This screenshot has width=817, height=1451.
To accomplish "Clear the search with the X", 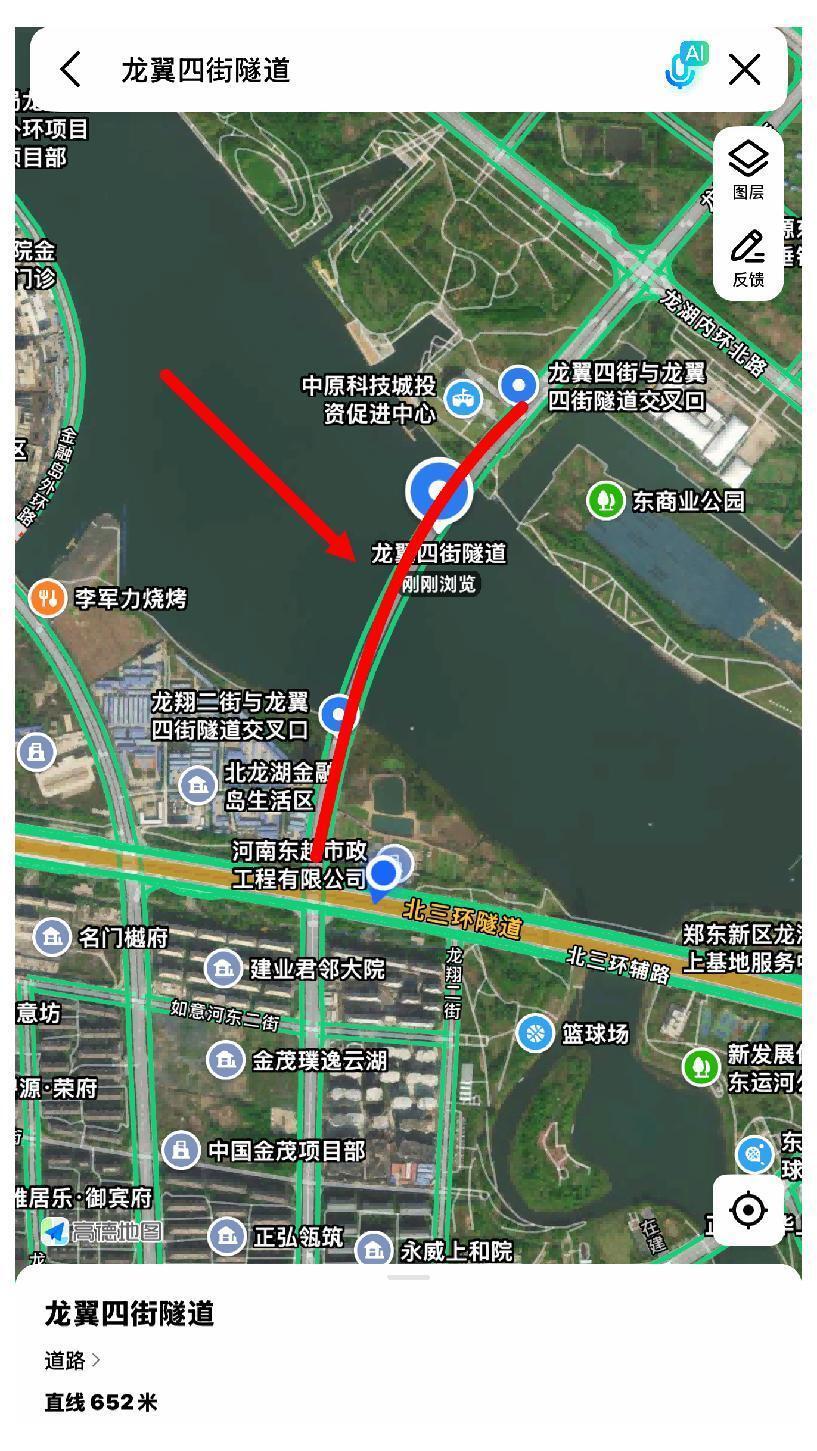I will (x=745, y=69).
